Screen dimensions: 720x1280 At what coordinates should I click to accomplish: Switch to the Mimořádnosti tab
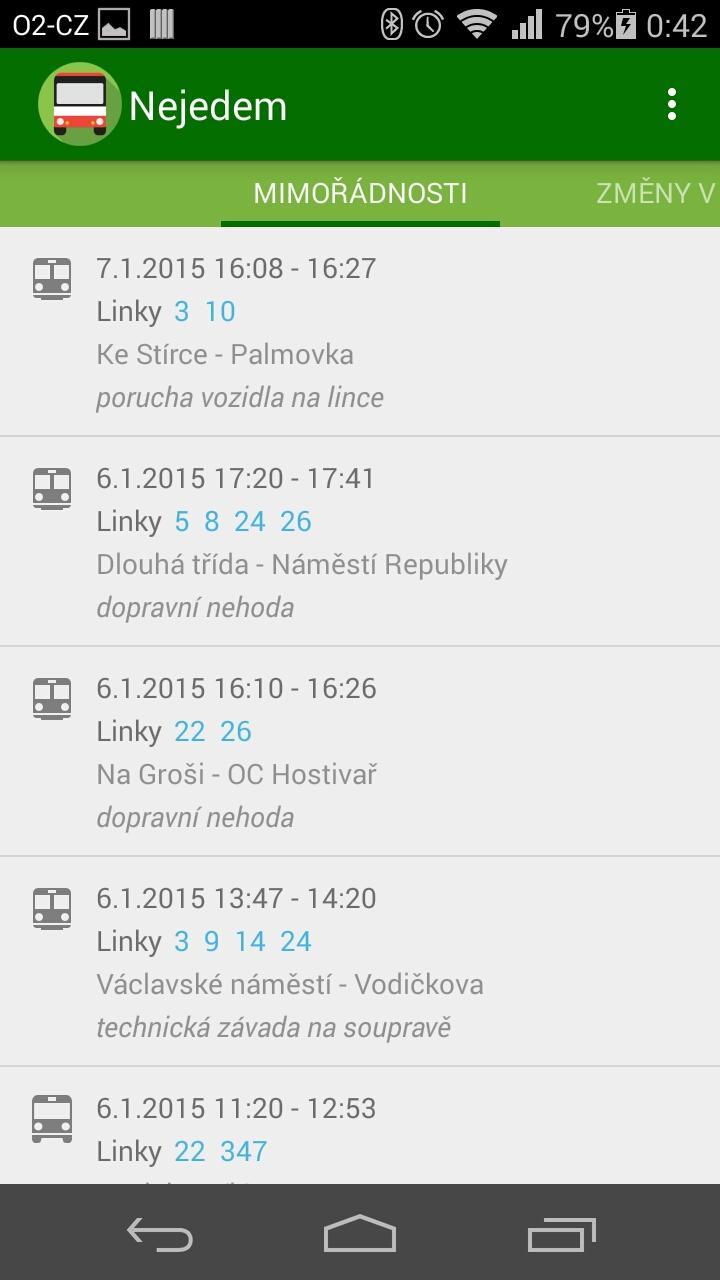[360, 193]
